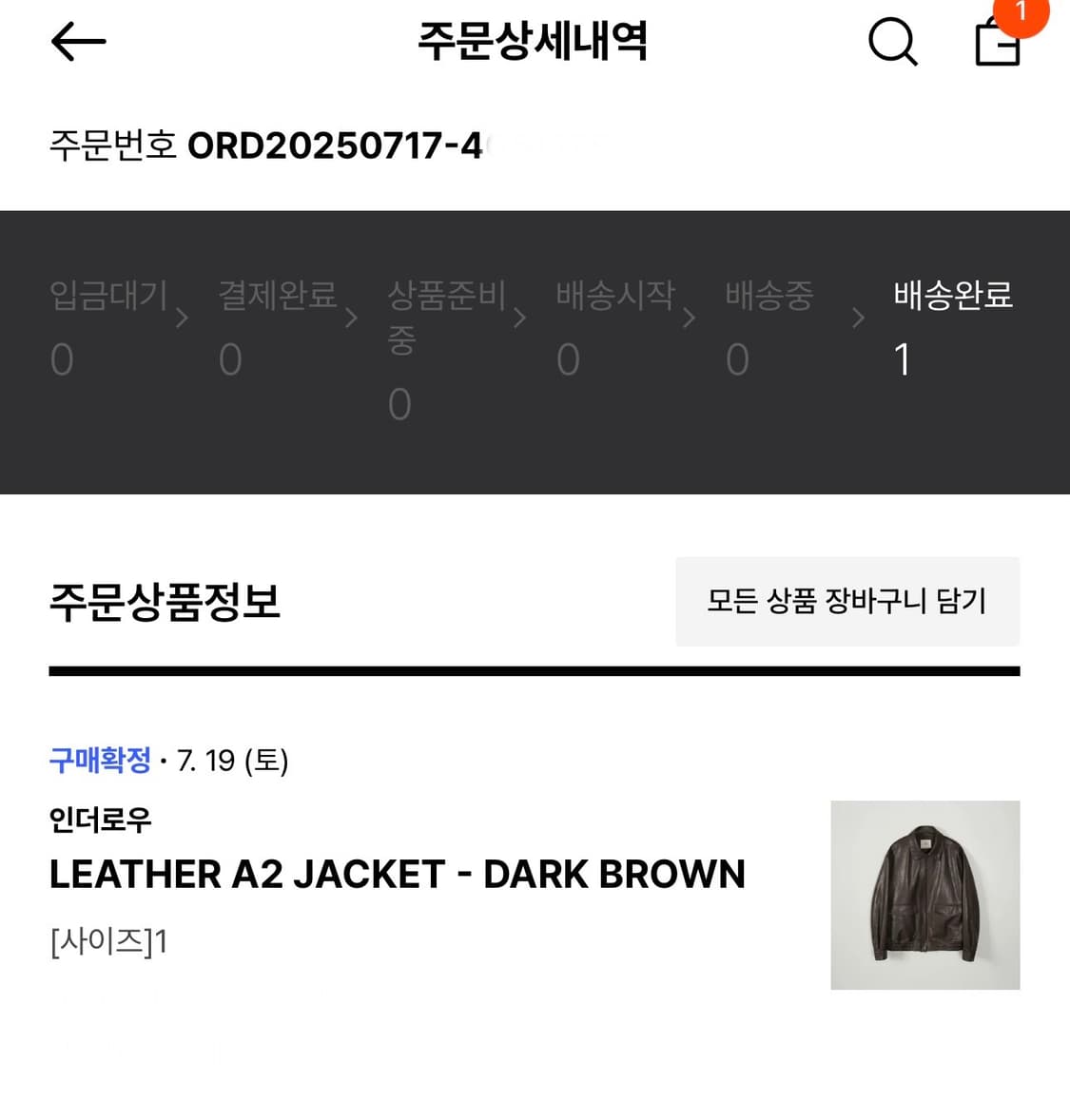Switch to the 주문상품정보 section header
The image size is (1070, 1120).
coord(165,601)
